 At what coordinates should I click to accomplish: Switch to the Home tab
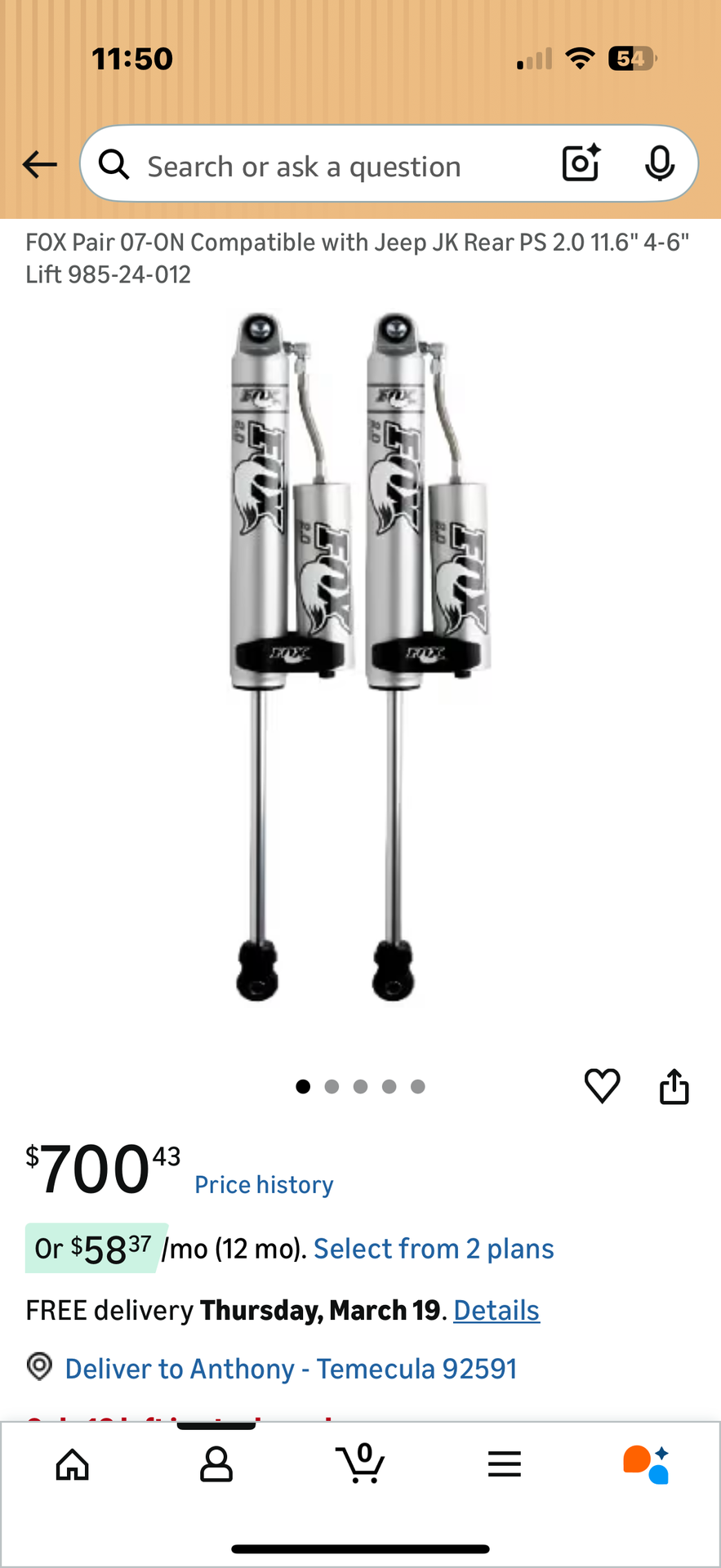tap(72, 1464)
